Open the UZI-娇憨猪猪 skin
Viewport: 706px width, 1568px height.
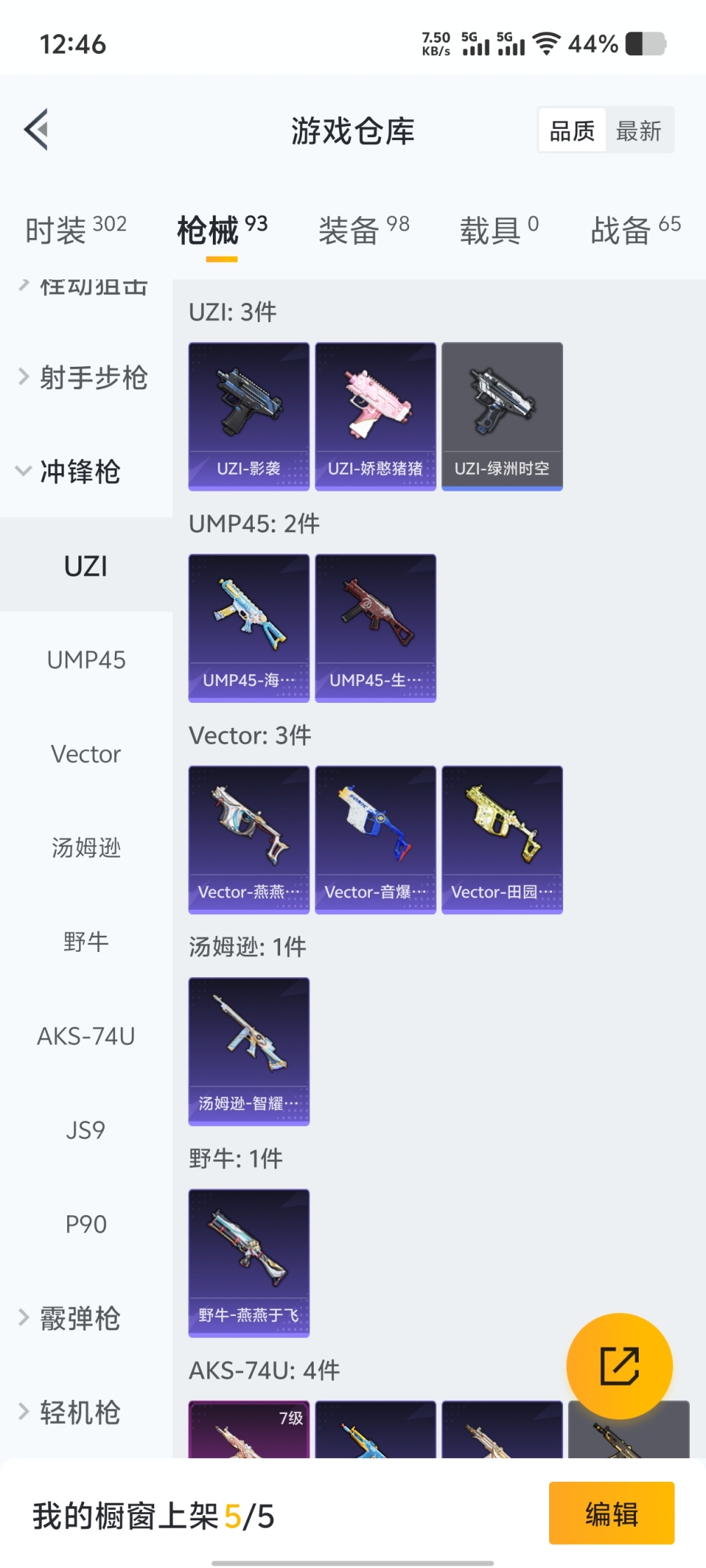point(375,416)
